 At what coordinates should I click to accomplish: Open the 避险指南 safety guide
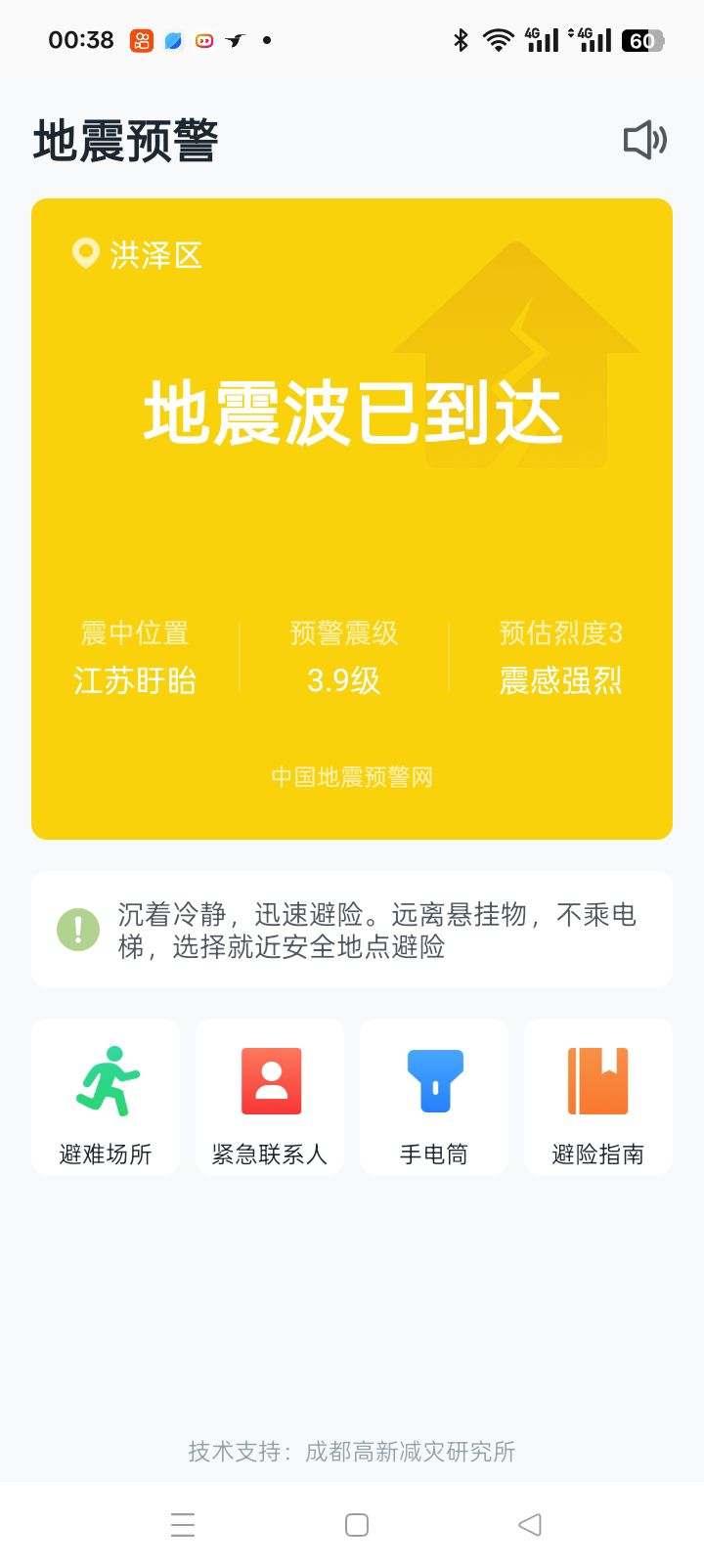click(598, 1097)
